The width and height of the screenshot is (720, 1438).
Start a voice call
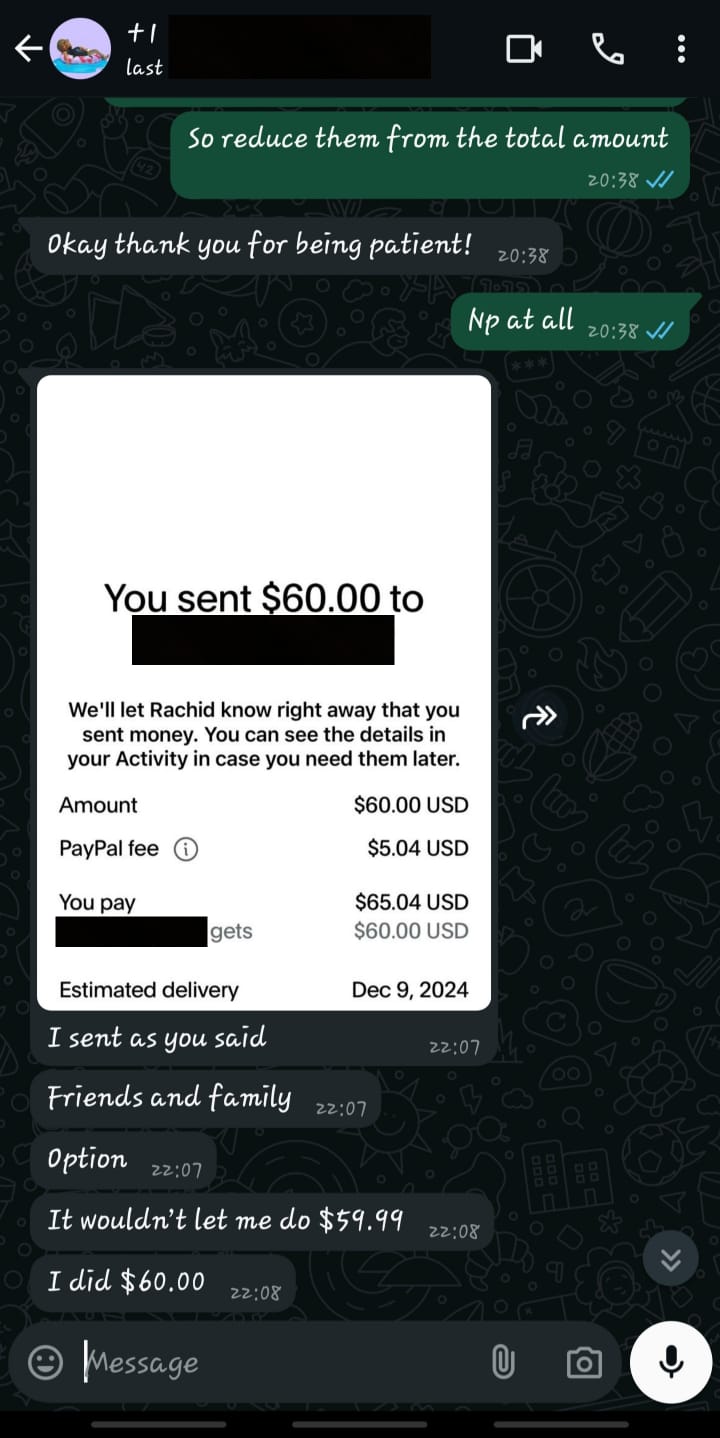click(x=607, y=48)
